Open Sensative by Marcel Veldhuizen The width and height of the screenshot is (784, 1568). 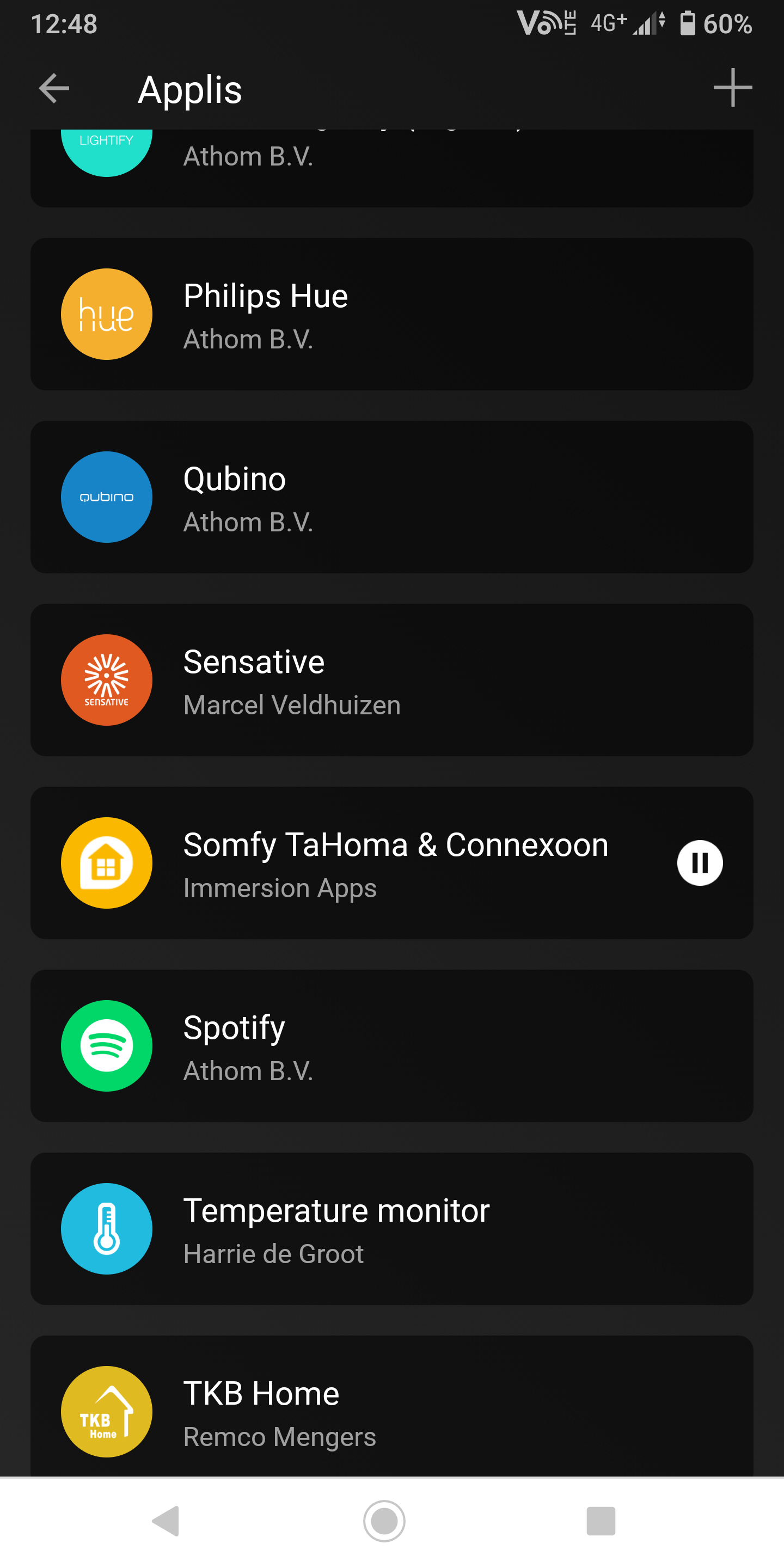coord(391,679)
